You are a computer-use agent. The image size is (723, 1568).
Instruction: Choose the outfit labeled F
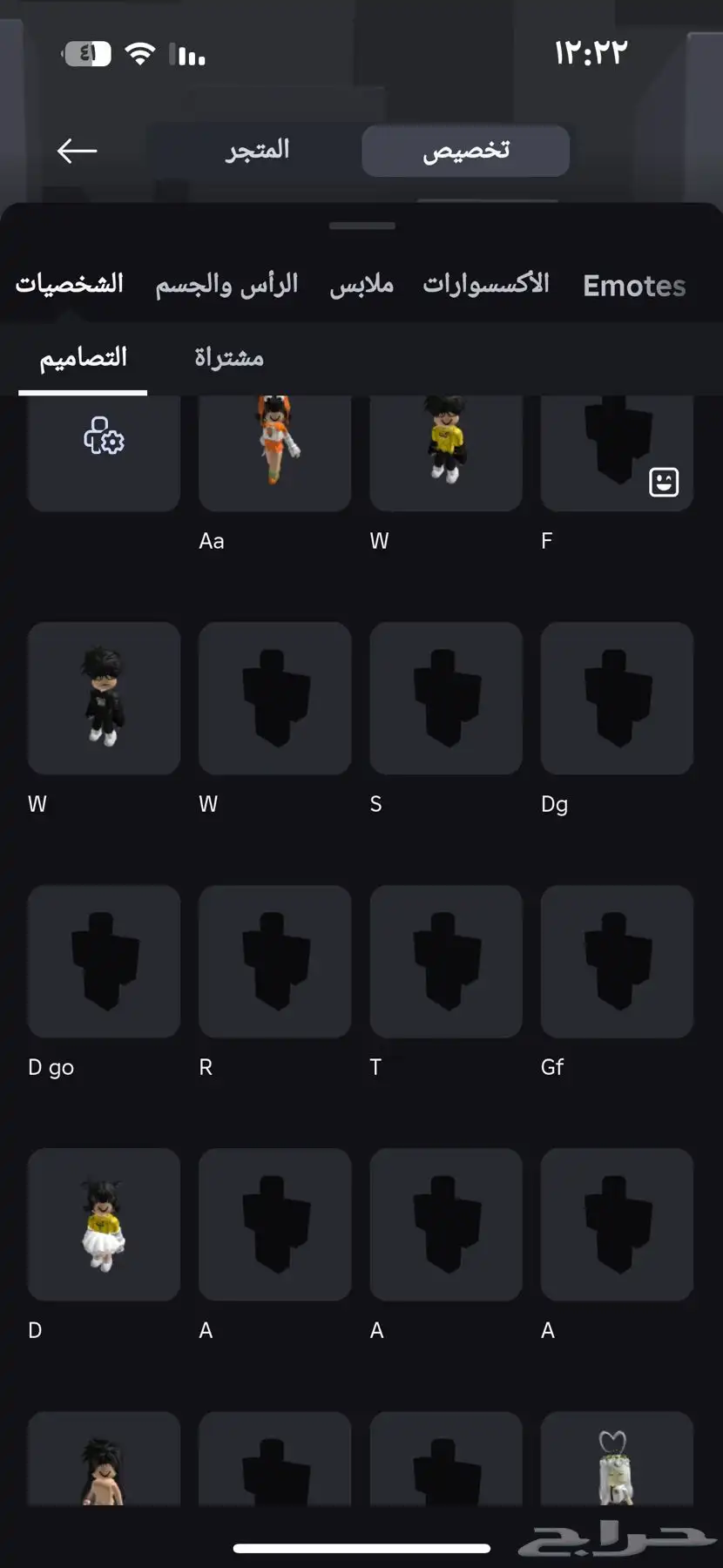pos(616,449)
